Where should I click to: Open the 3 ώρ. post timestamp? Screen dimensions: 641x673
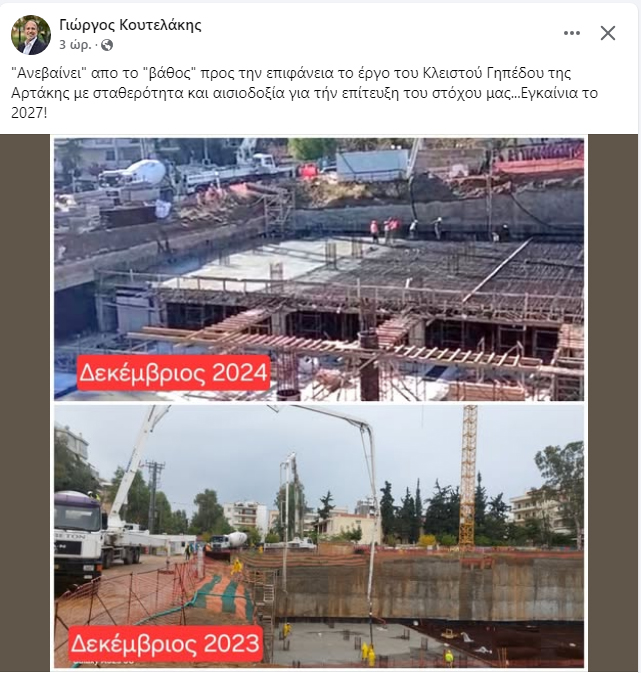76,45
